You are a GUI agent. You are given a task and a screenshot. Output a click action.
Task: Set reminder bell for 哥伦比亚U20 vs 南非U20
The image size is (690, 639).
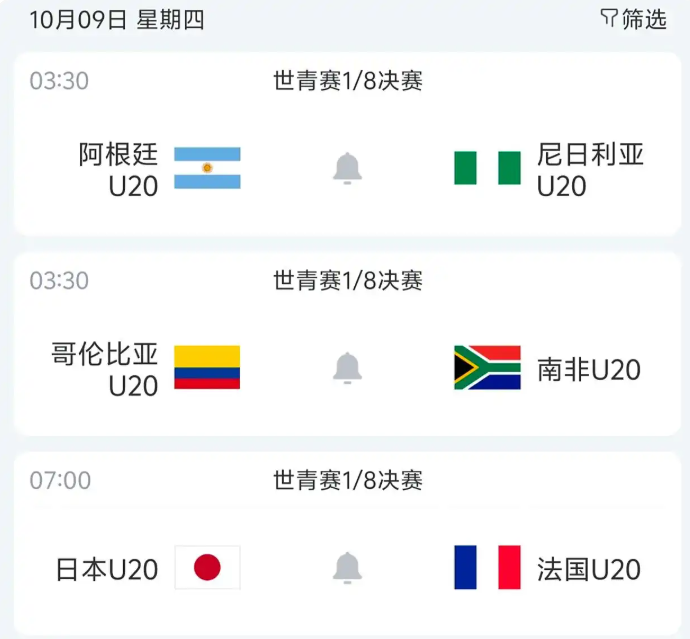(x=347, y=368)
